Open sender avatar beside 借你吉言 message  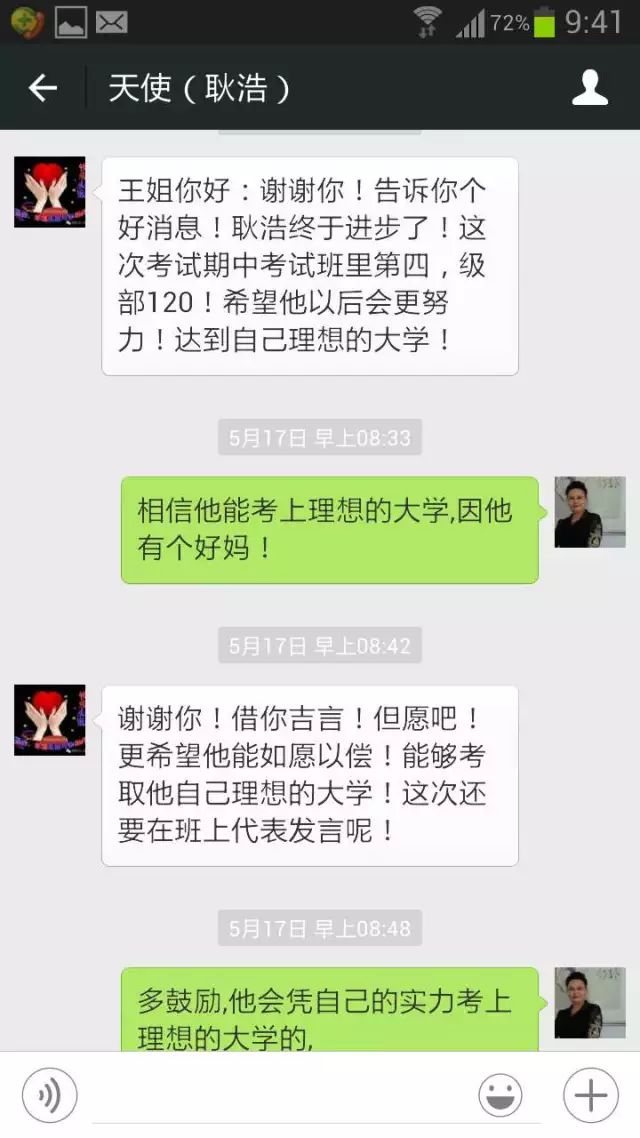[49, 720]
